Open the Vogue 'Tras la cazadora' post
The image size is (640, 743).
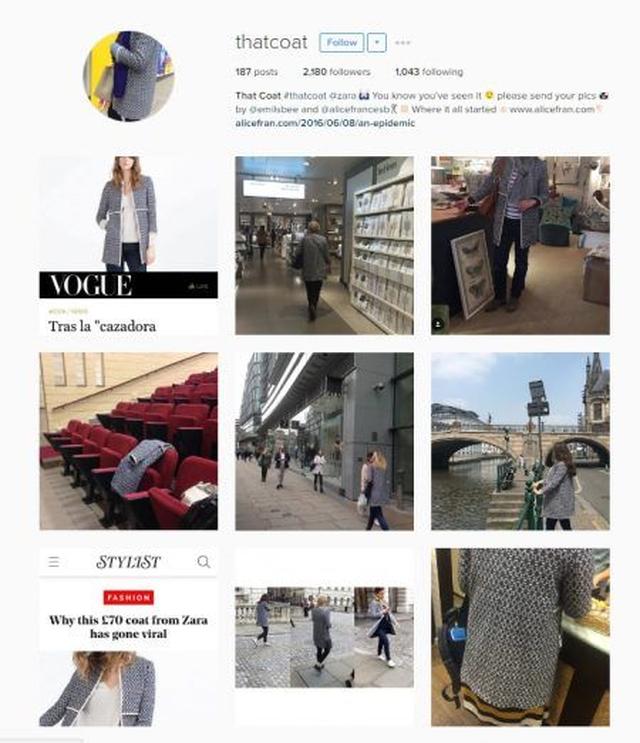[x=128, y=245]
